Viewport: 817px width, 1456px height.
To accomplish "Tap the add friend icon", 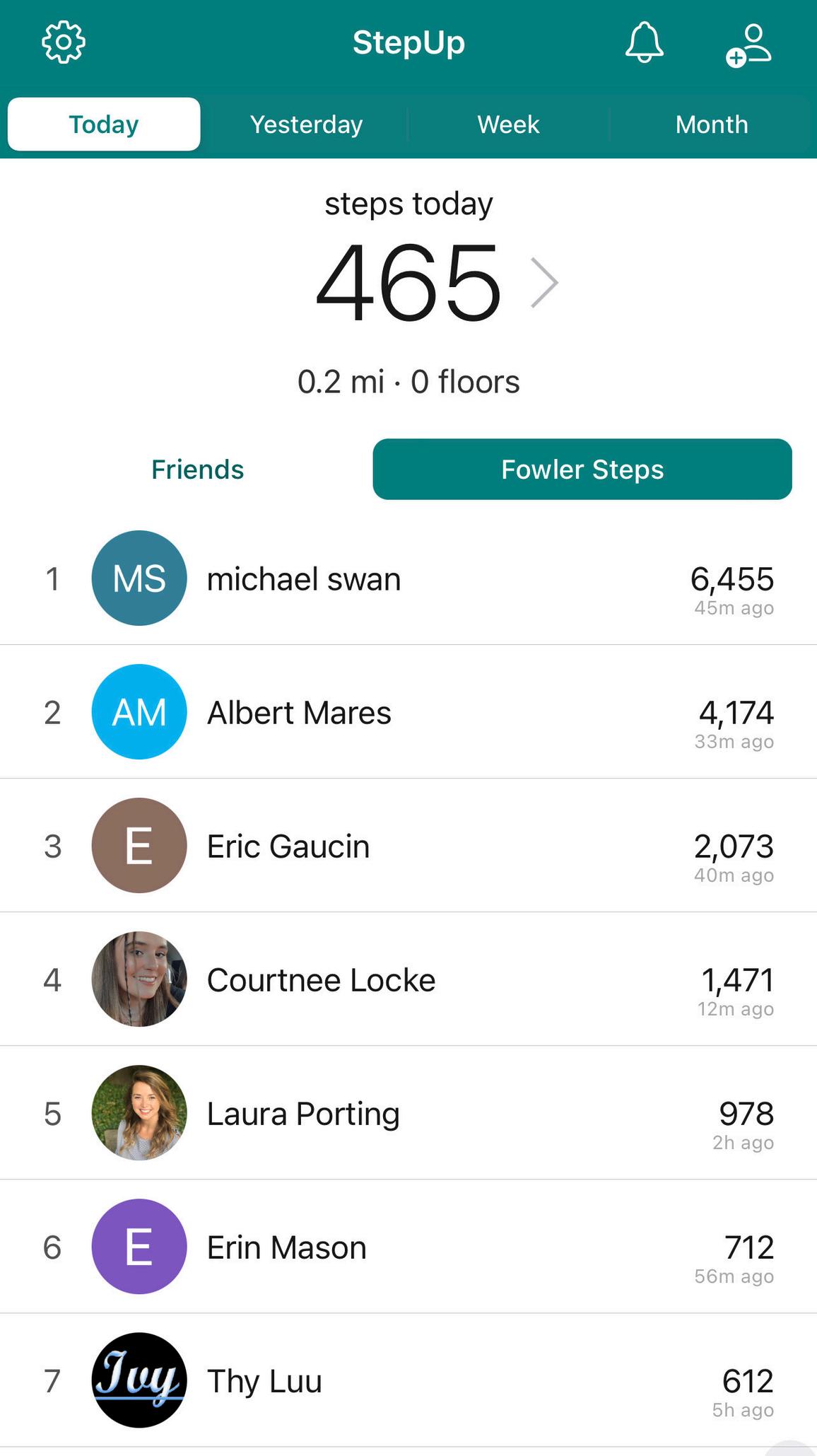I will pyautogui.click(x=748, y=45).
